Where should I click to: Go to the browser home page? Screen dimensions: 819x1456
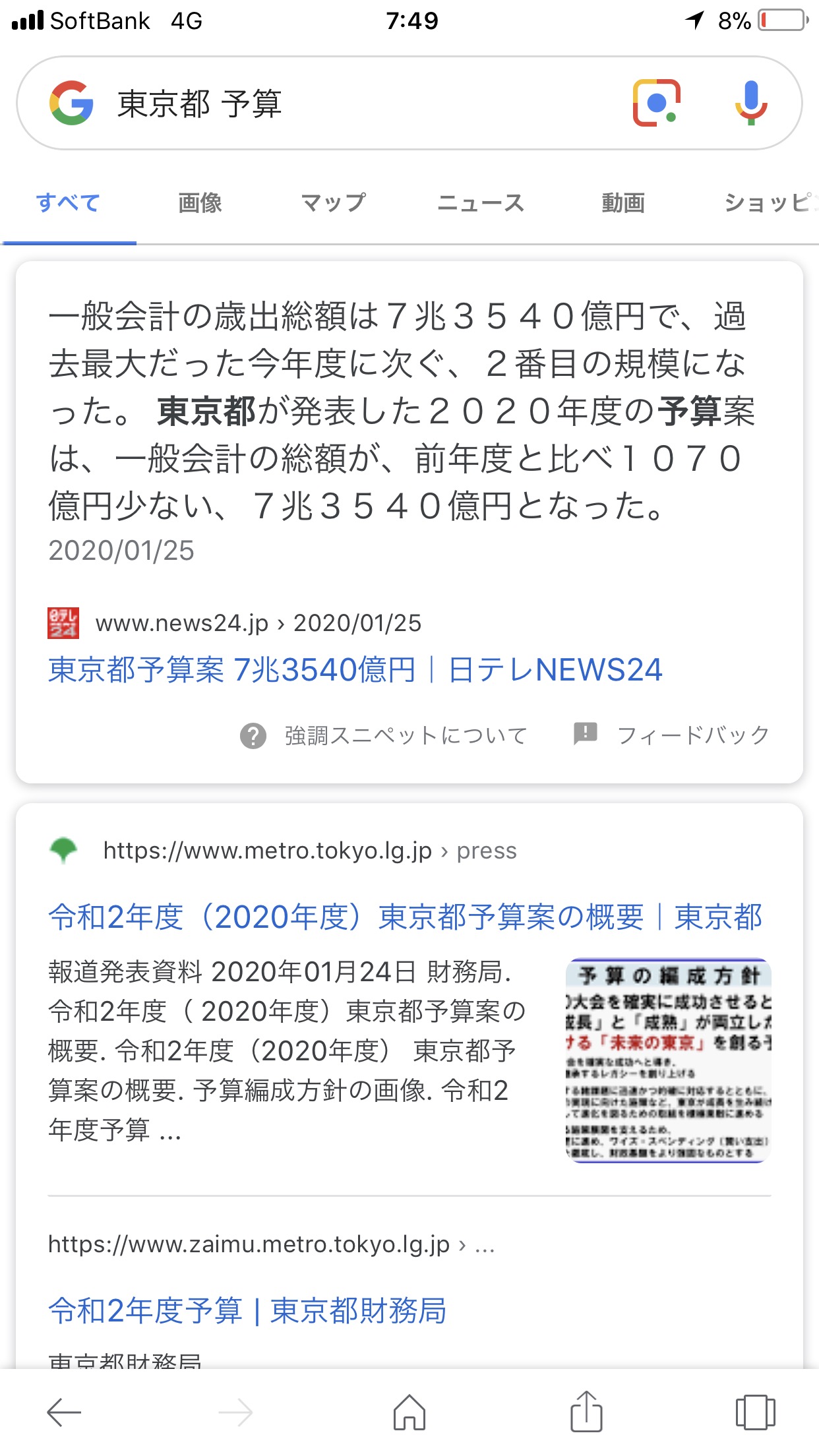[x=409, y=1412]
